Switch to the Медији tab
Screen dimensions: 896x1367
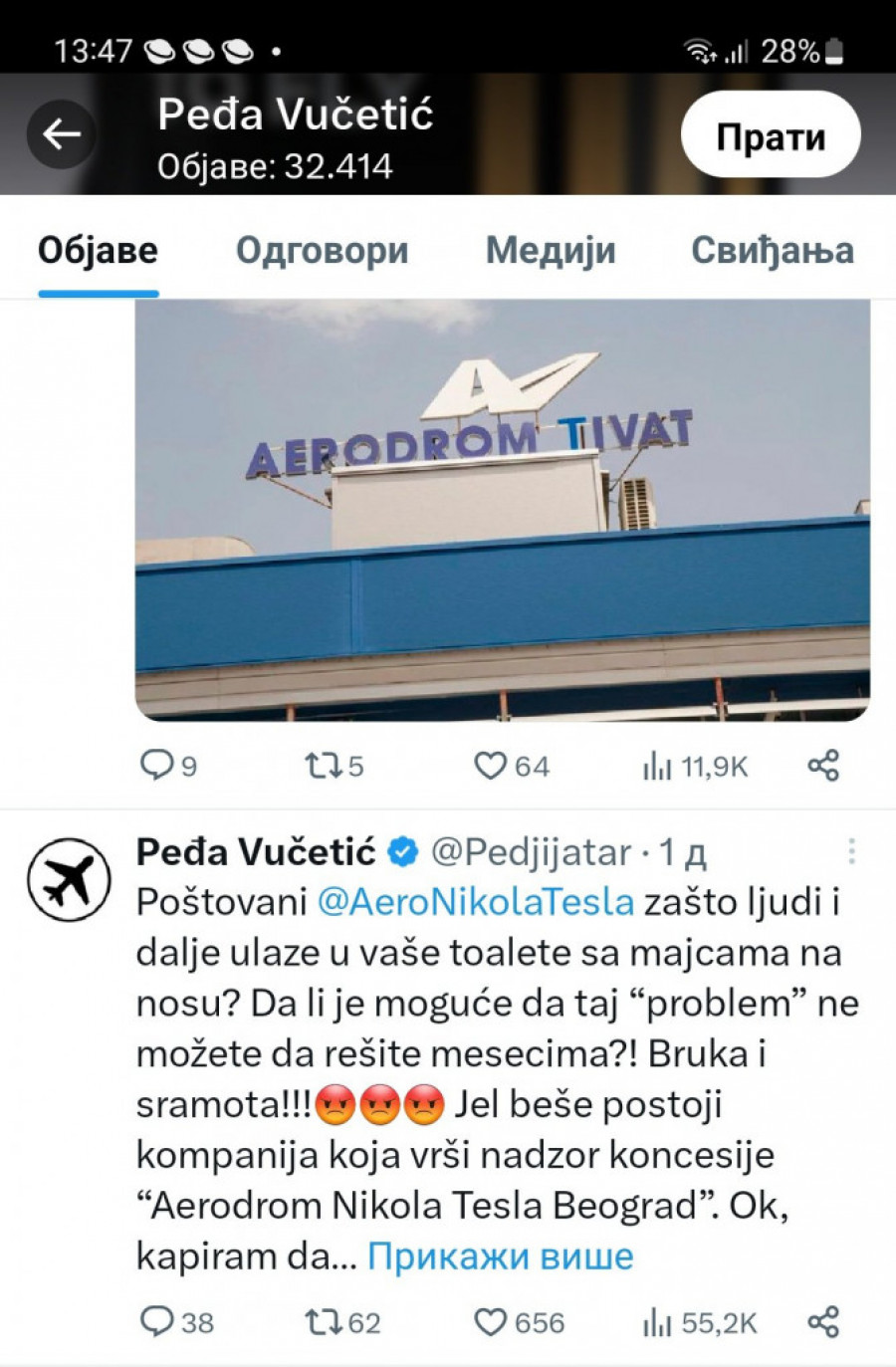click(550, 250)
